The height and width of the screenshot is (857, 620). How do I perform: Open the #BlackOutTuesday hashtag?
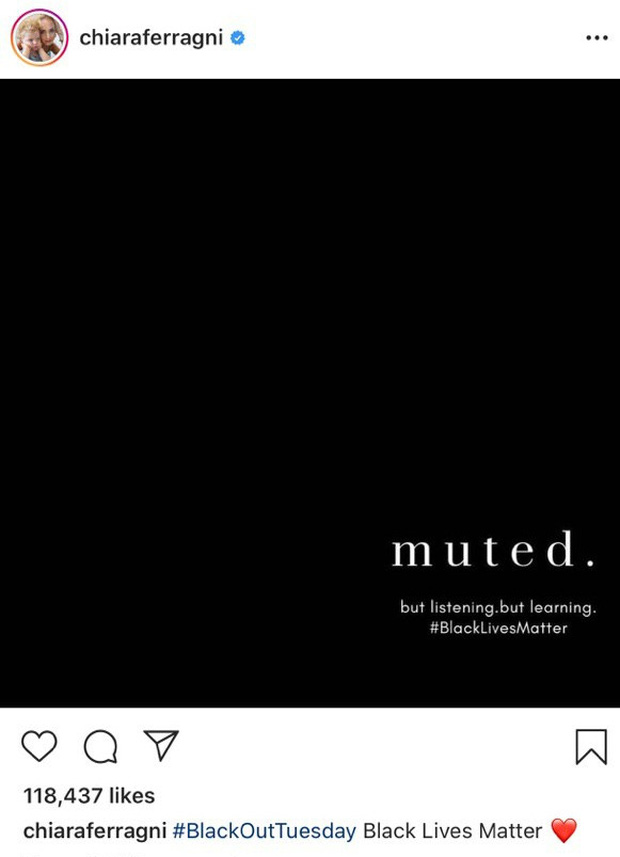[264, 831]
